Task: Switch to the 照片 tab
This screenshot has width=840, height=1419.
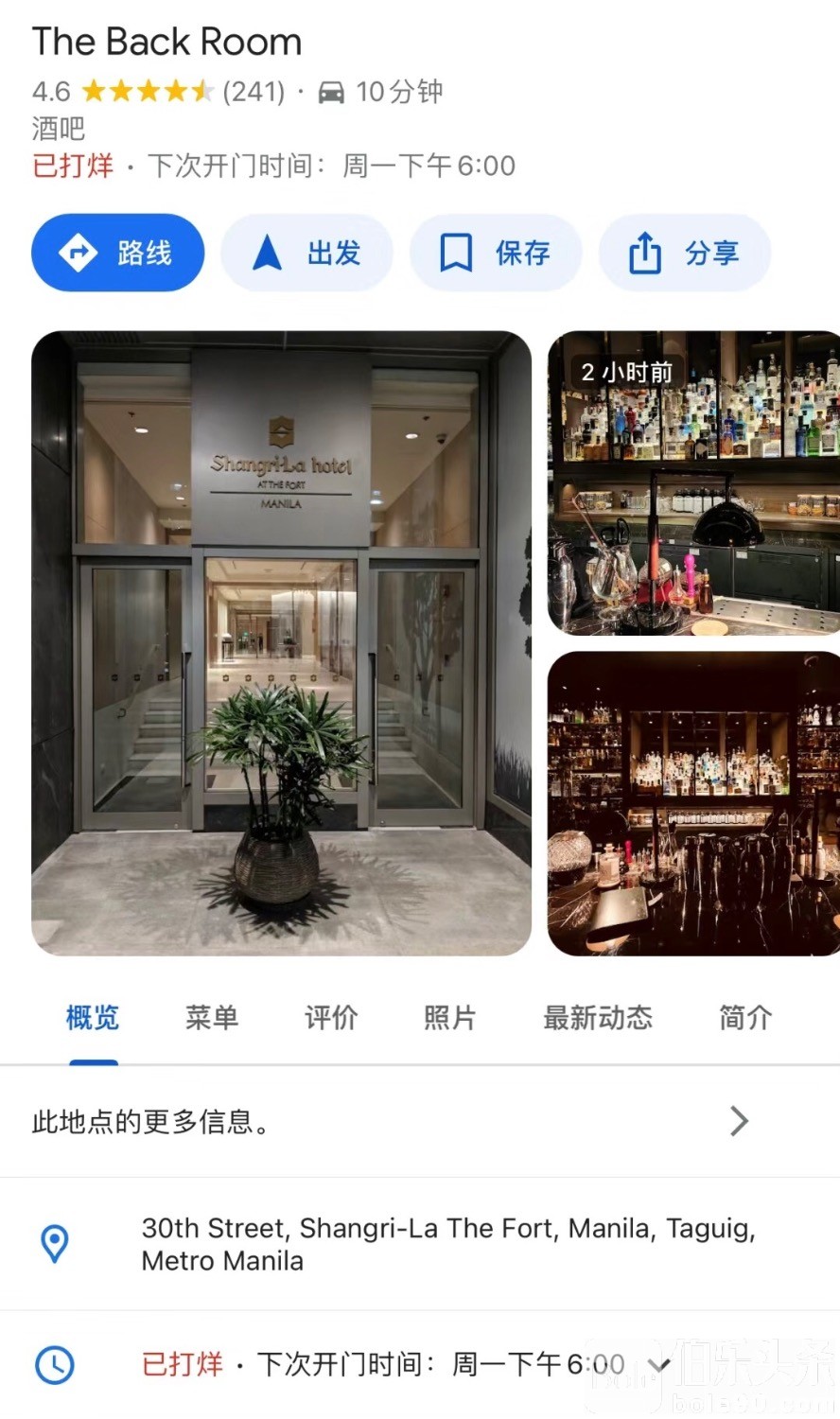Action: (x=450, y=1018)
